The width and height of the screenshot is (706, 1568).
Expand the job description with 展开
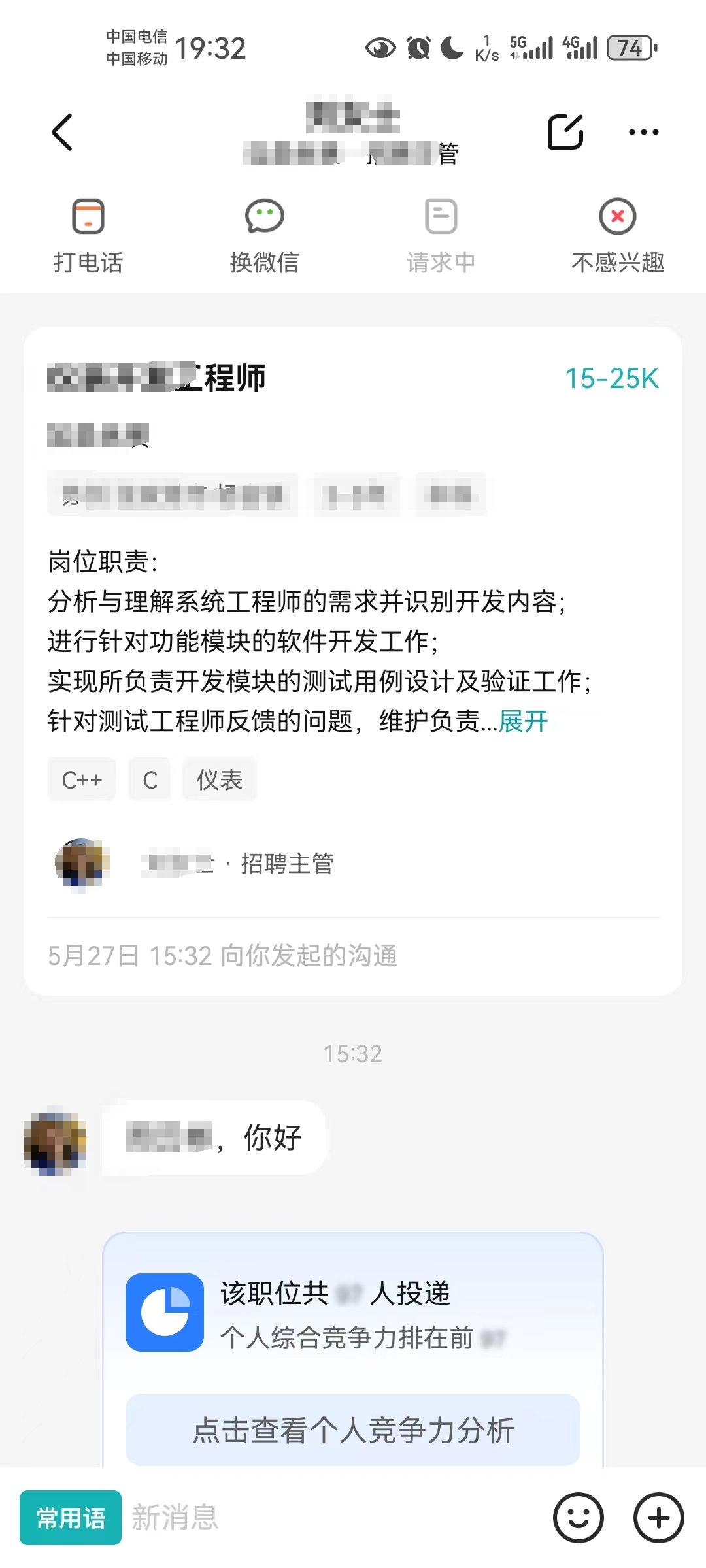coord(524,721)
